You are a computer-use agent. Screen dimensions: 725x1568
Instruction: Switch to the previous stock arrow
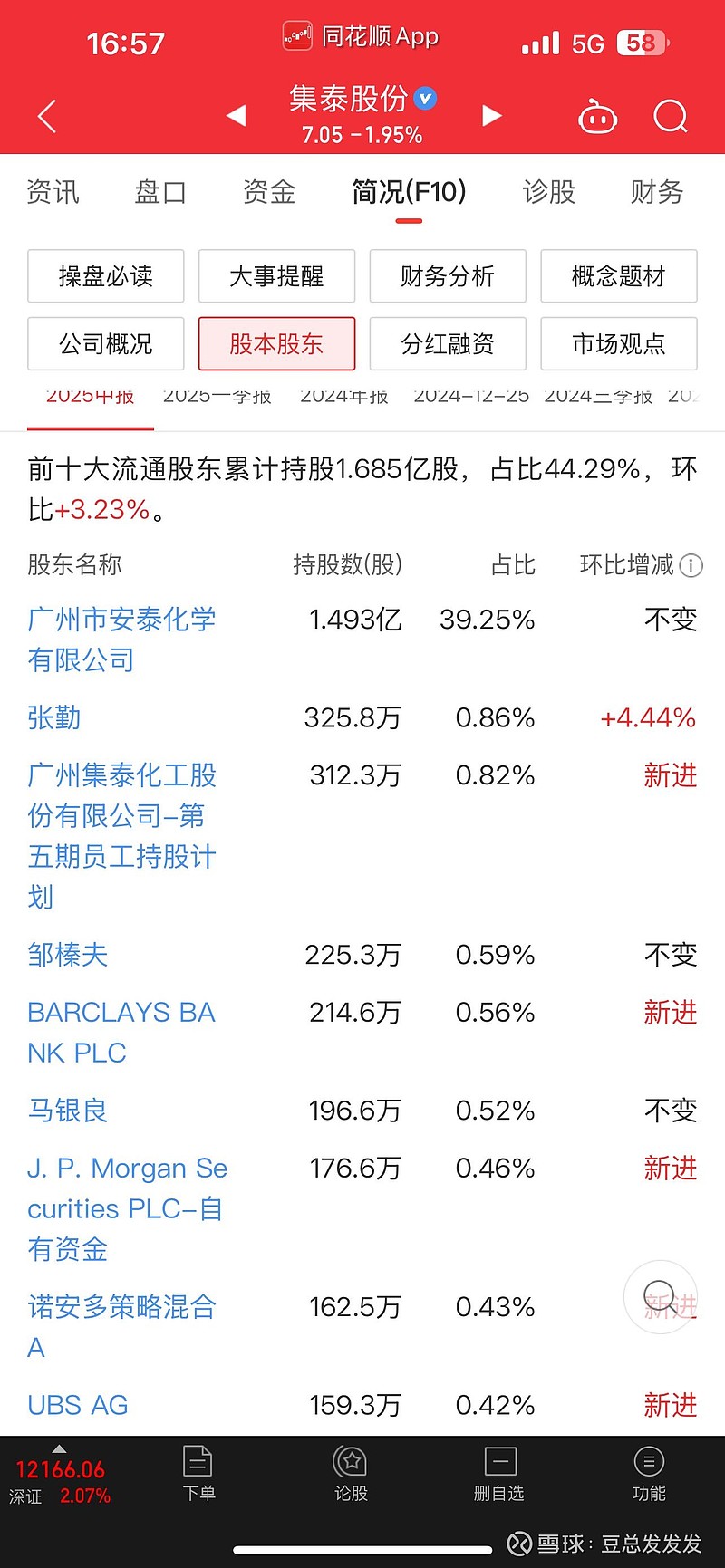[236, 115]
